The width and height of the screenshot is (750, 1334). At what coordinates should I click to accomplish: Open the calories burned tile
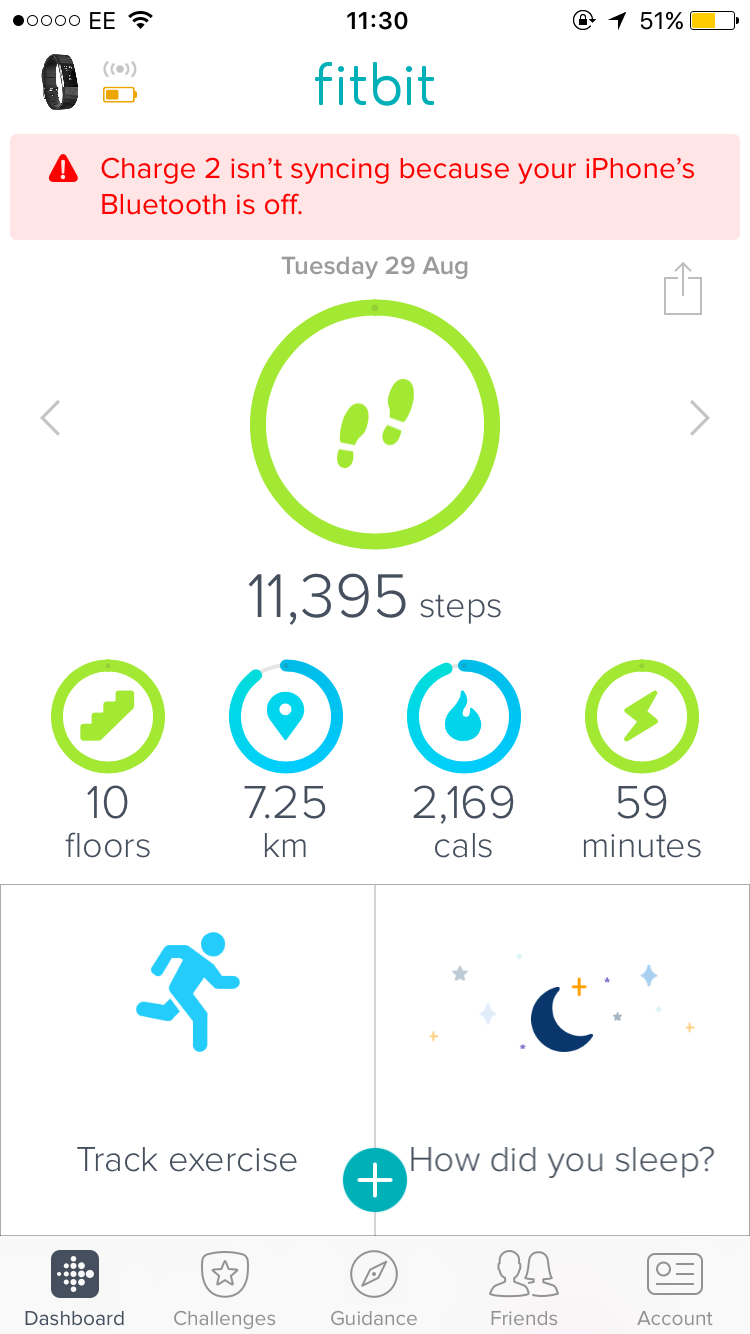(463, 760)
